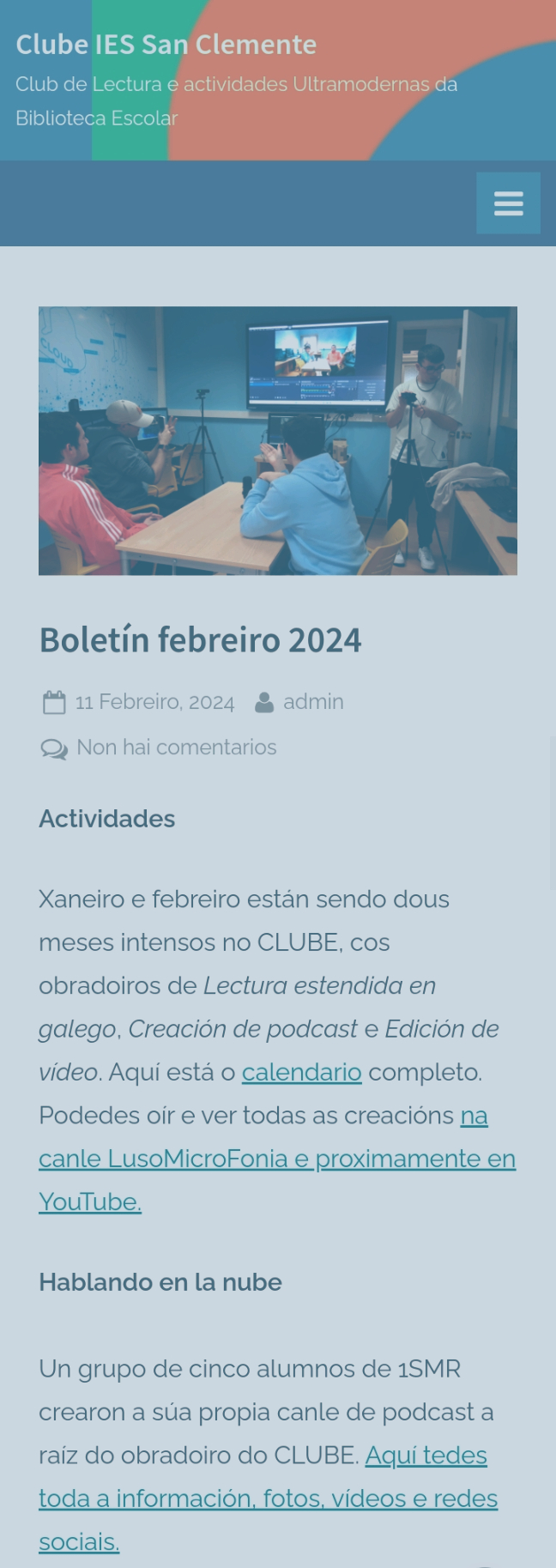
Task: Open the calendario link
Action: pos(301,1072)
